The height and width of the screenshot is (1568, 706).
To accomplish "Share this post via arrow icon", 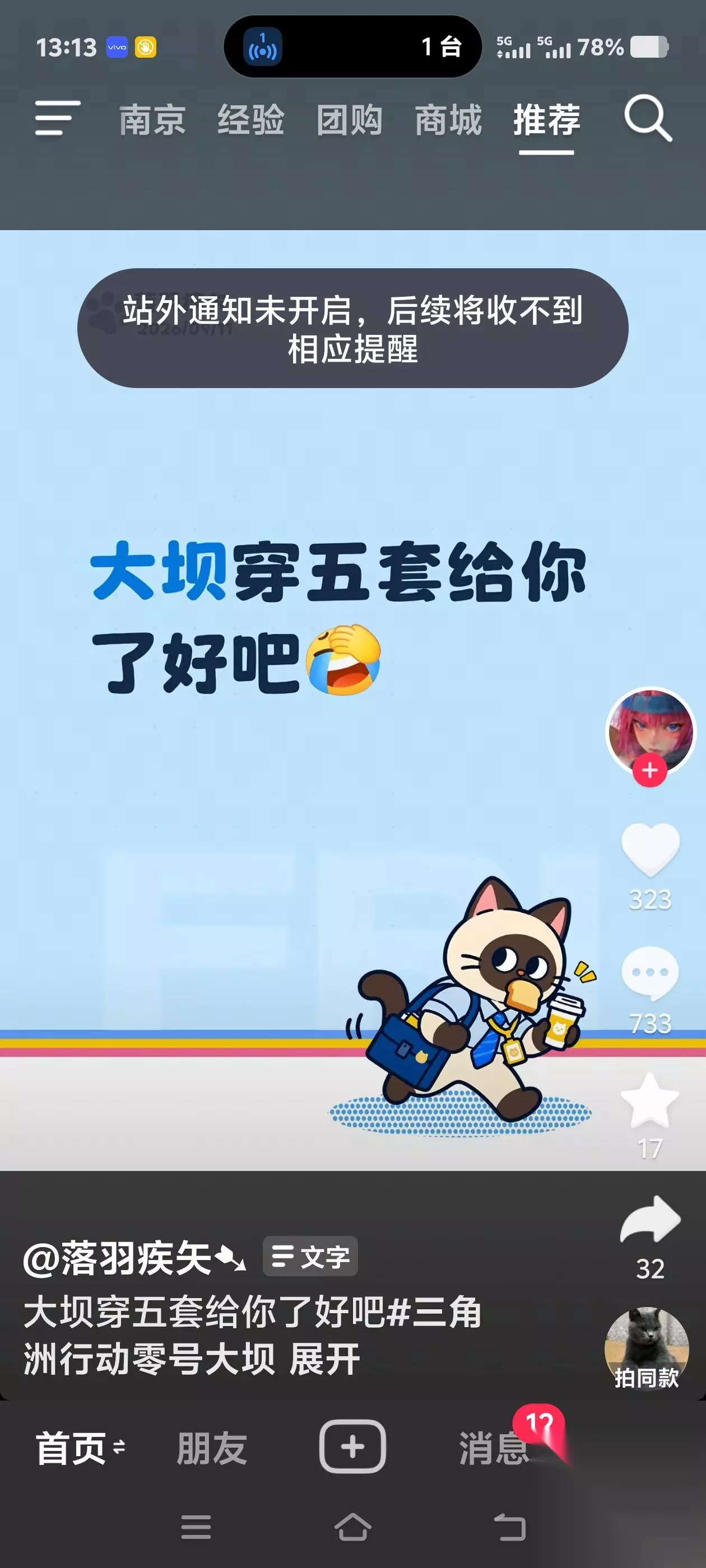I will [x=650, y=1219].
